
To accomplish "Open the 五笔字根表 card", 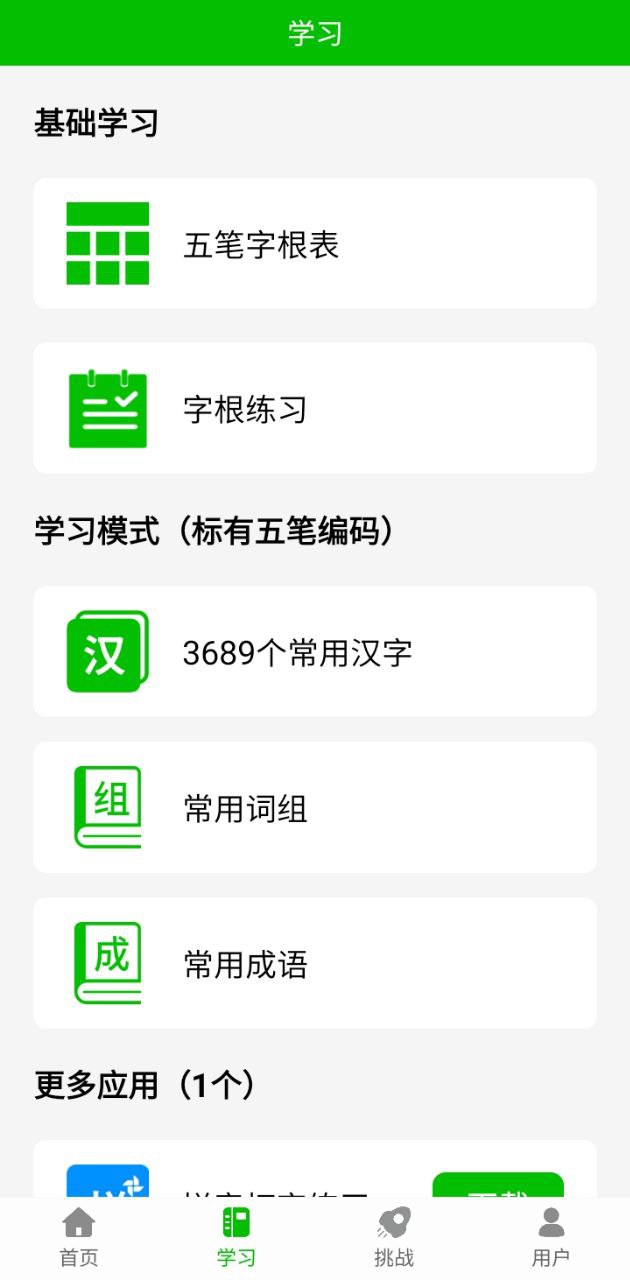I will (314, 244).
